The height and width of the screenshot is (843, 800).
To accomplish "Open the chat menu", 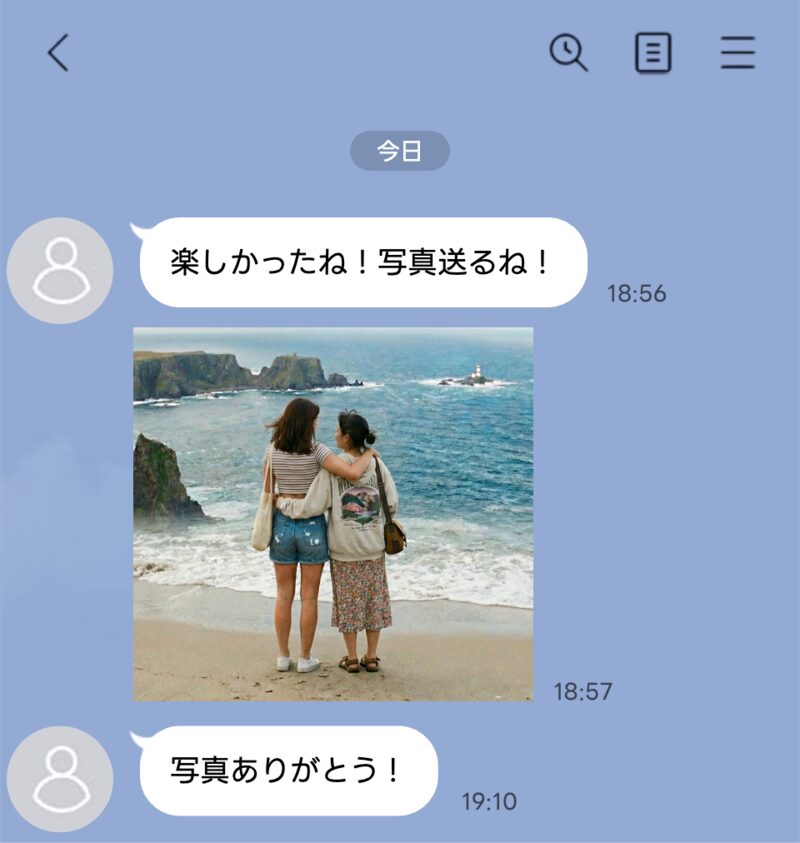I will tap(737, 52).
